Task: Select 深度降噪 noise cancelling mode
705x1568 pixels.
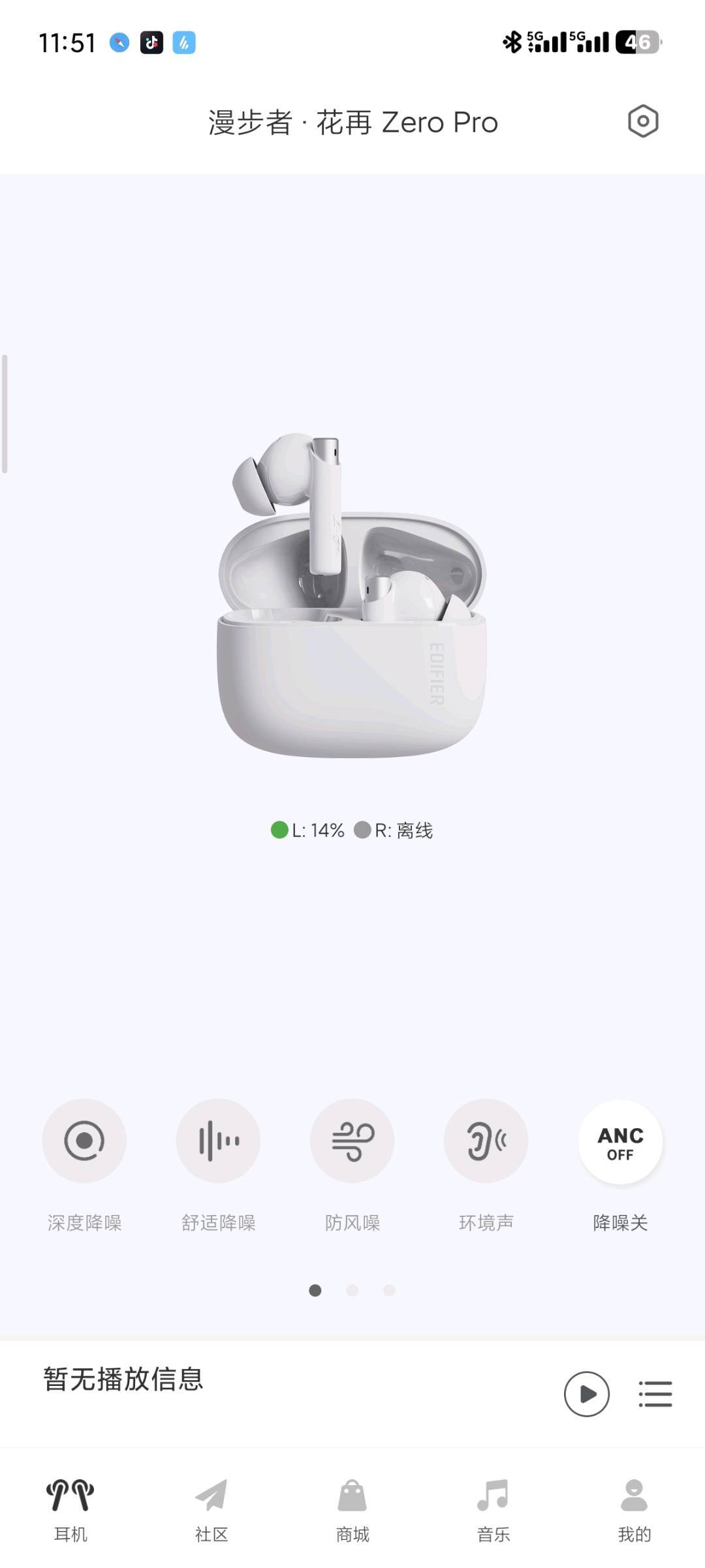Action: pyautogui.click(x=84, y=1140)
